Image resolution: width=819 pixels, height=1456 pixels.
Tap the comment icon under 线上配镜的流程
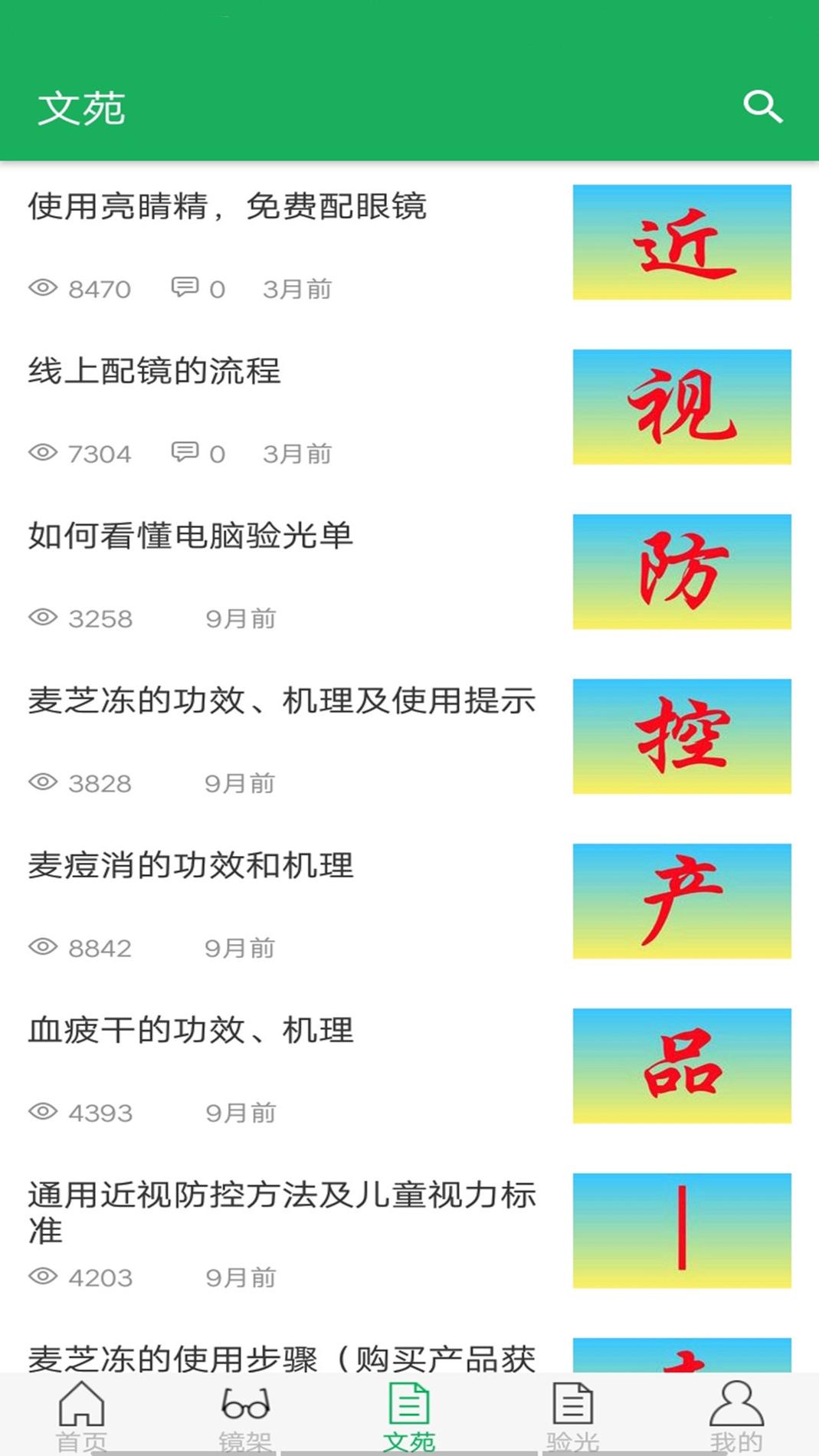186,453
